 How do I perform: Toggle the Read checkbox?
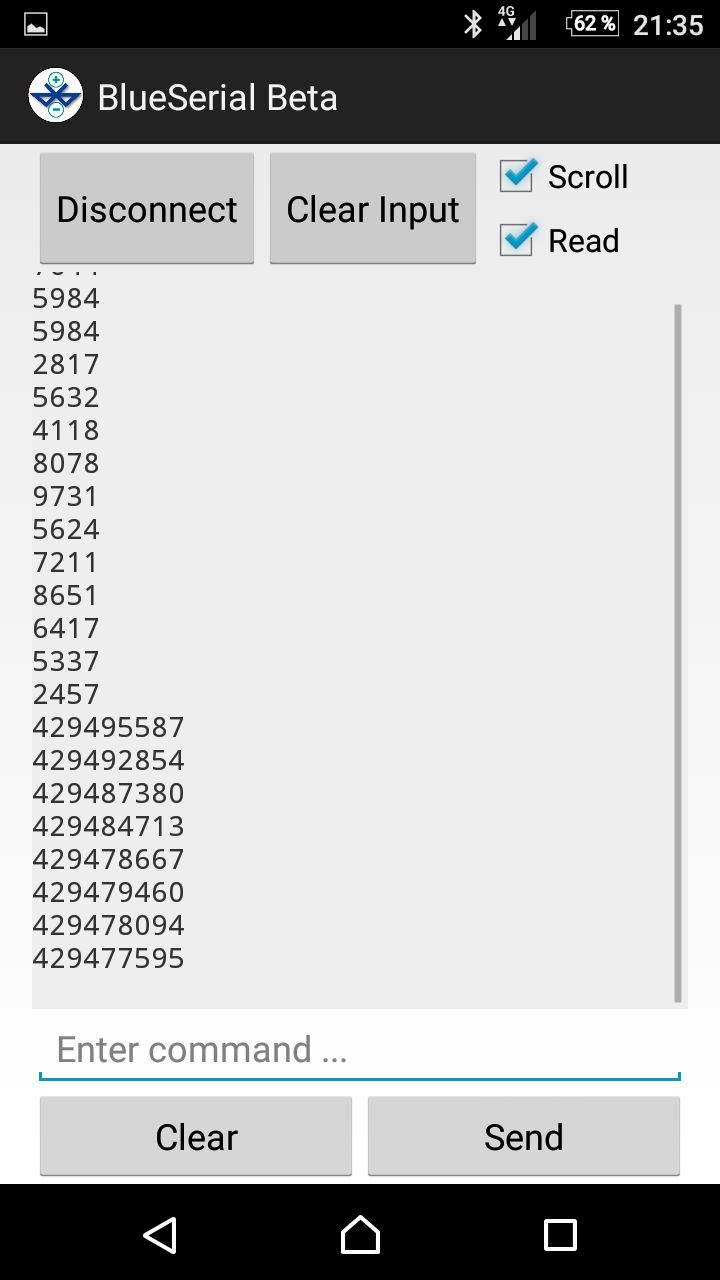pyautogui.click(x=516, y=239)
